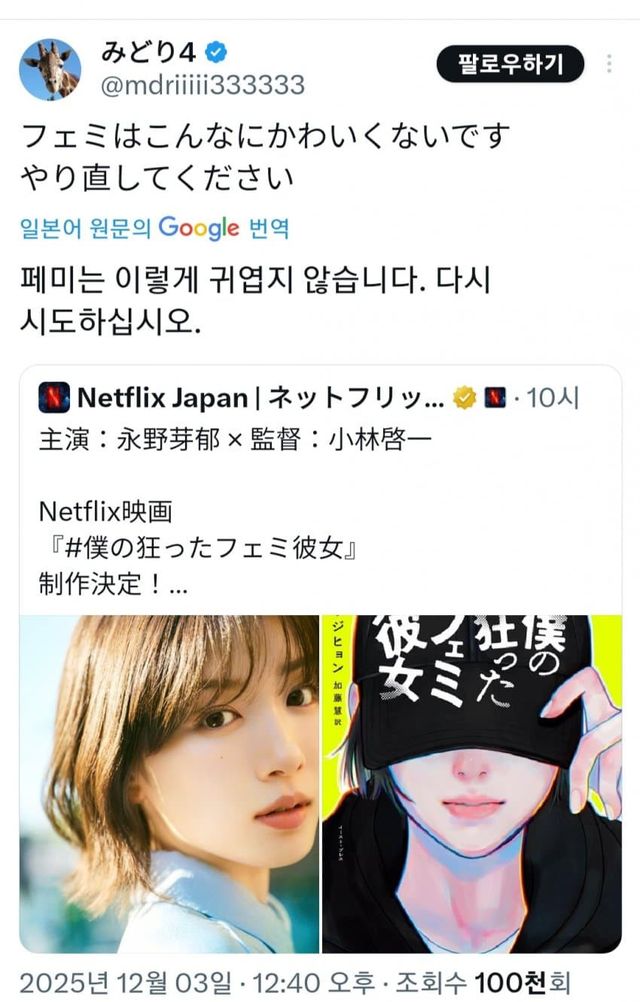View the book cover image in quoted tweet
Viewport: 640px width, 1002px height.
(x=471, y=782)
